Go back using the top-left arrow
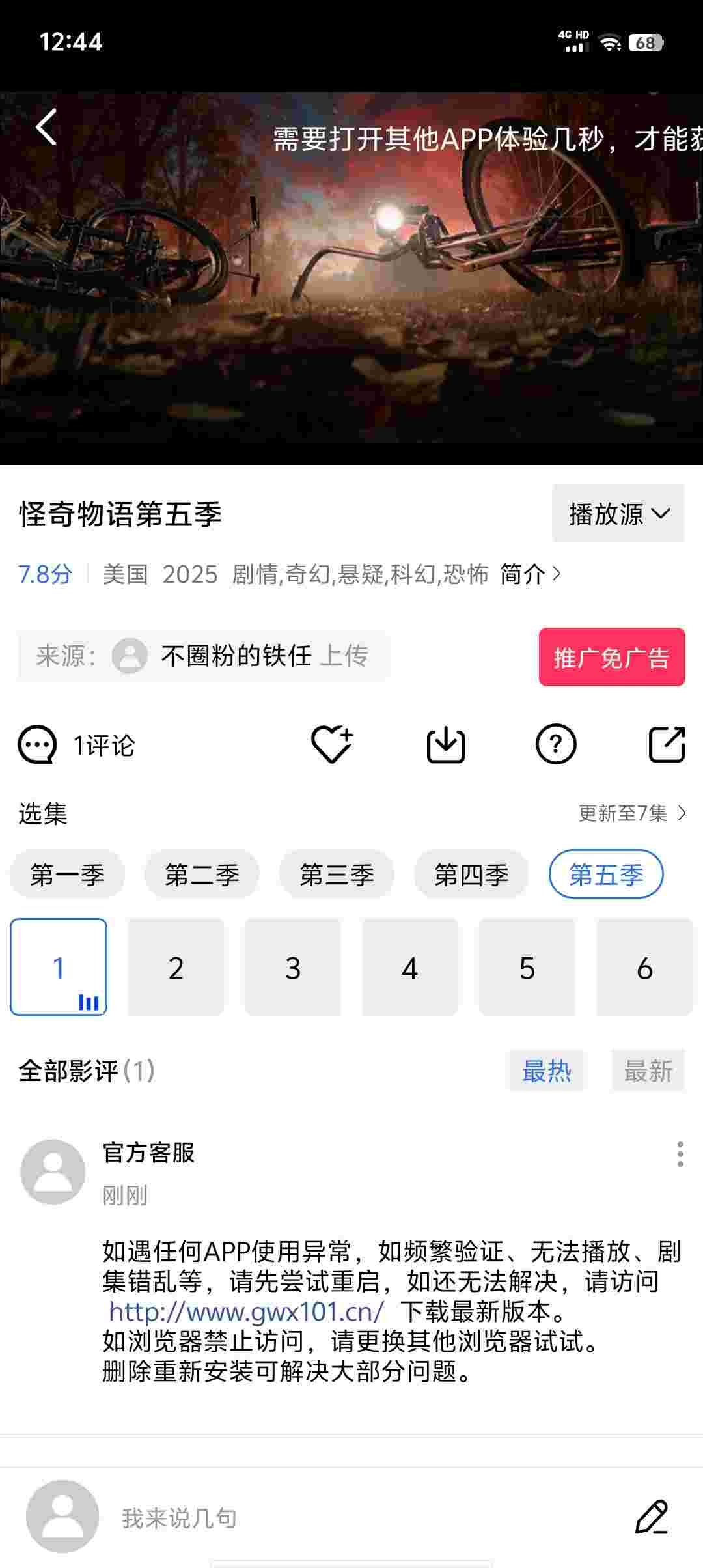The width and height of the screenshot is (703, 1568). point(46,126)
